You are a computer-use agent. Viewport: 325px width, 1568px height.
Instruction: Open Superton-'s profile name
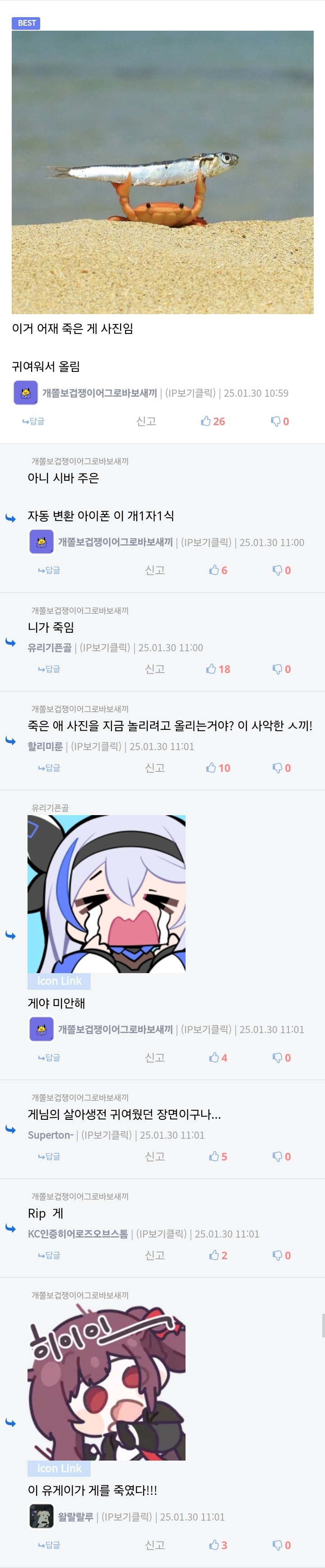[51, 1135]
